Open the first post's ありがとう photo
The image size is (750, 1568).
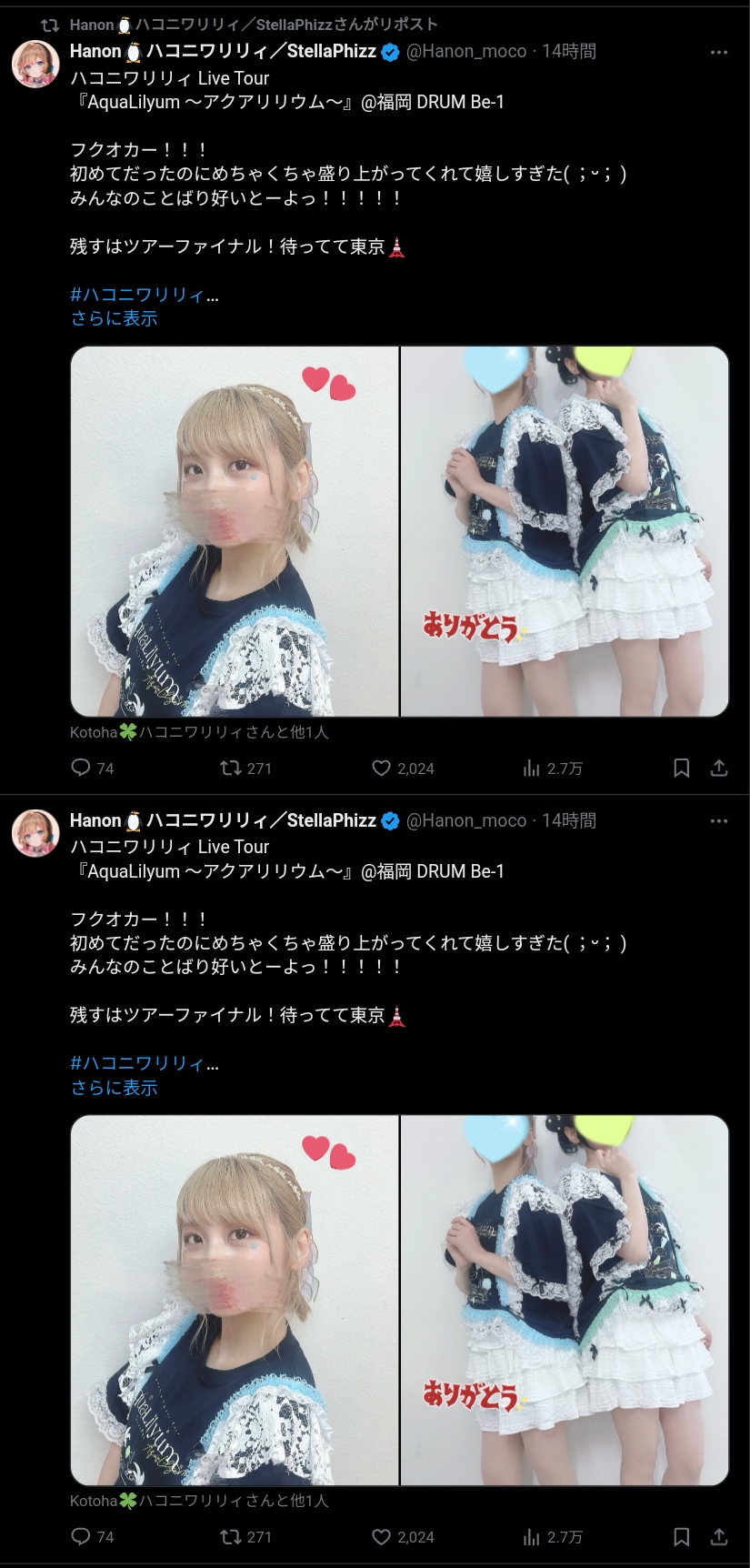(x=565, y=531)
